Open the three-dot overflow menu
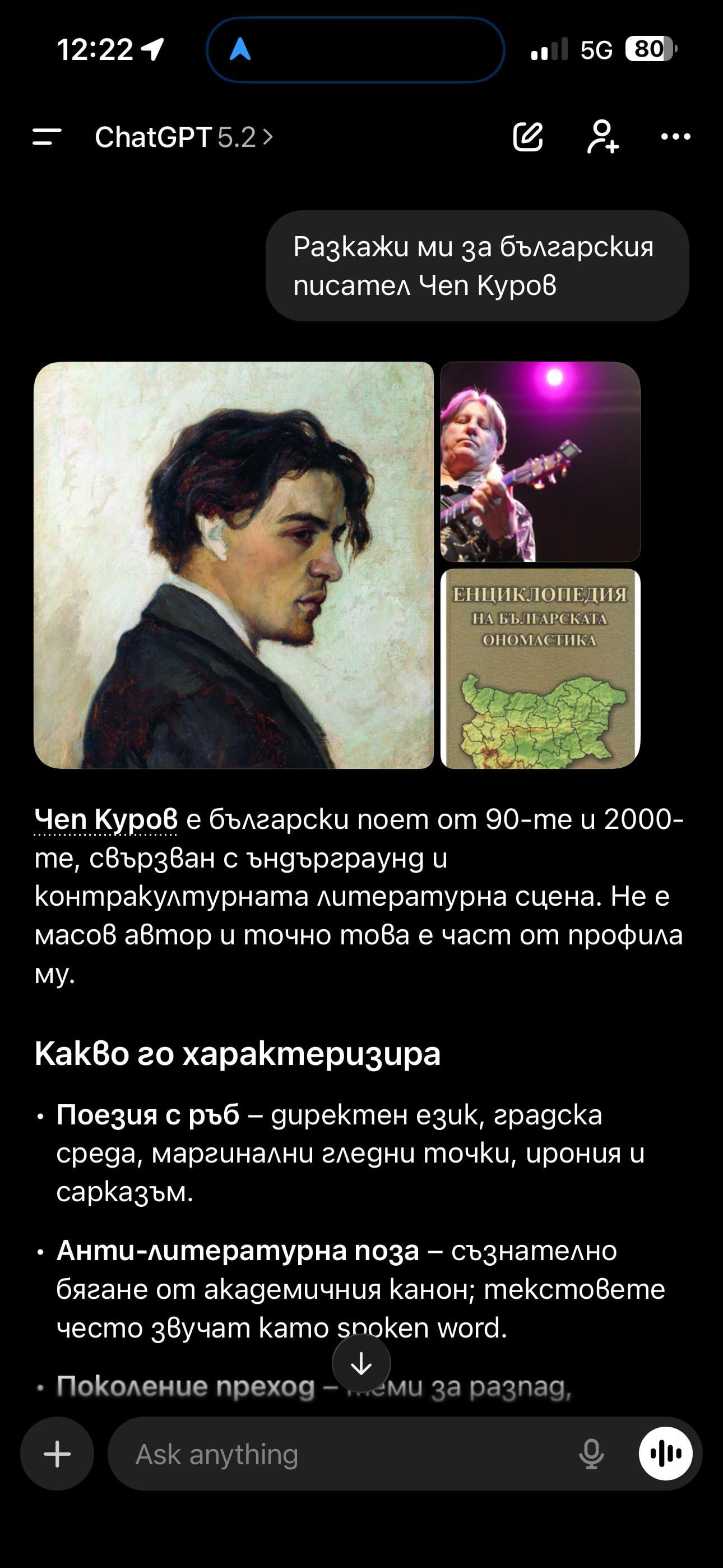The height and width of the screenshot is (1568, 723). (x=675, y=137)
